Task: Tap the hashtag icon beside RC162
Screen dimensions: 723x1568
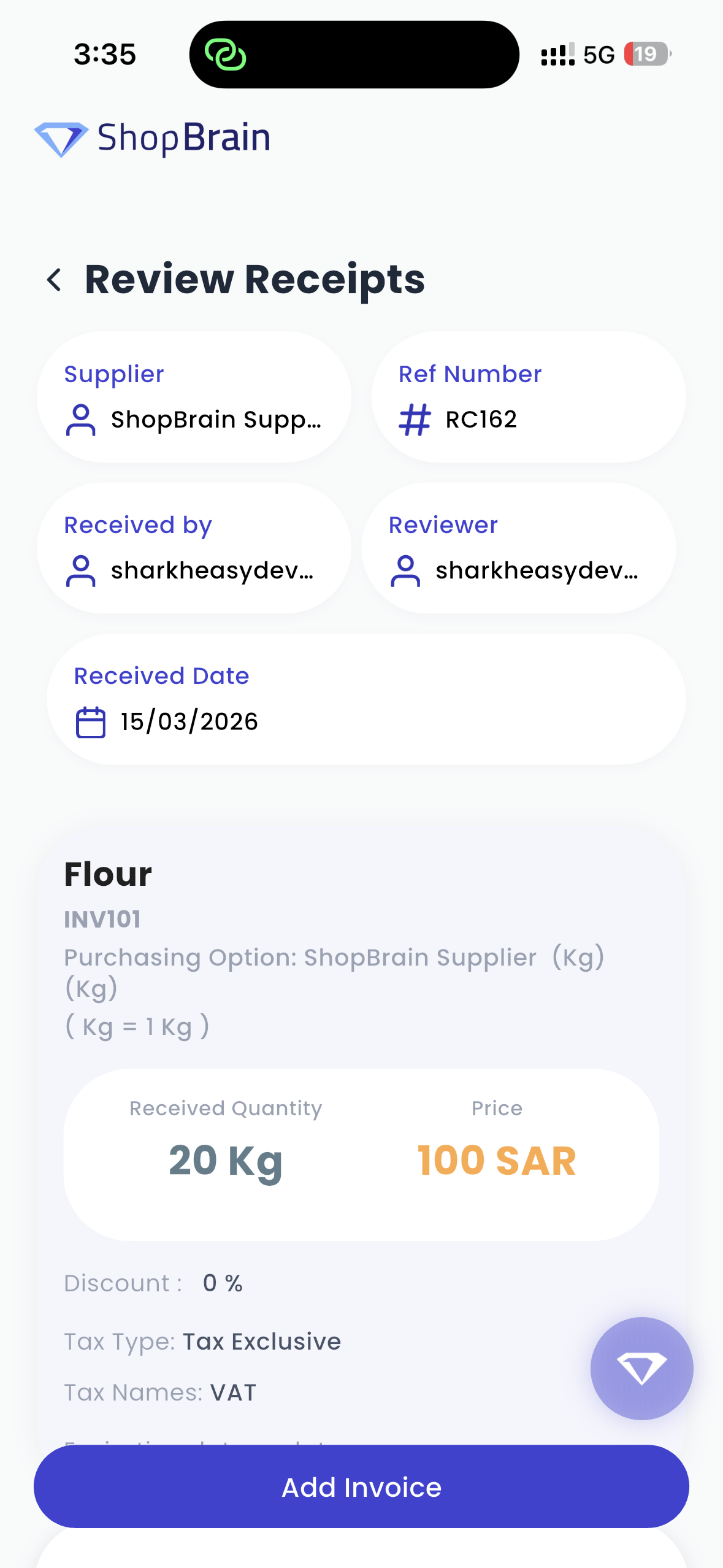Action: (413, 419)
